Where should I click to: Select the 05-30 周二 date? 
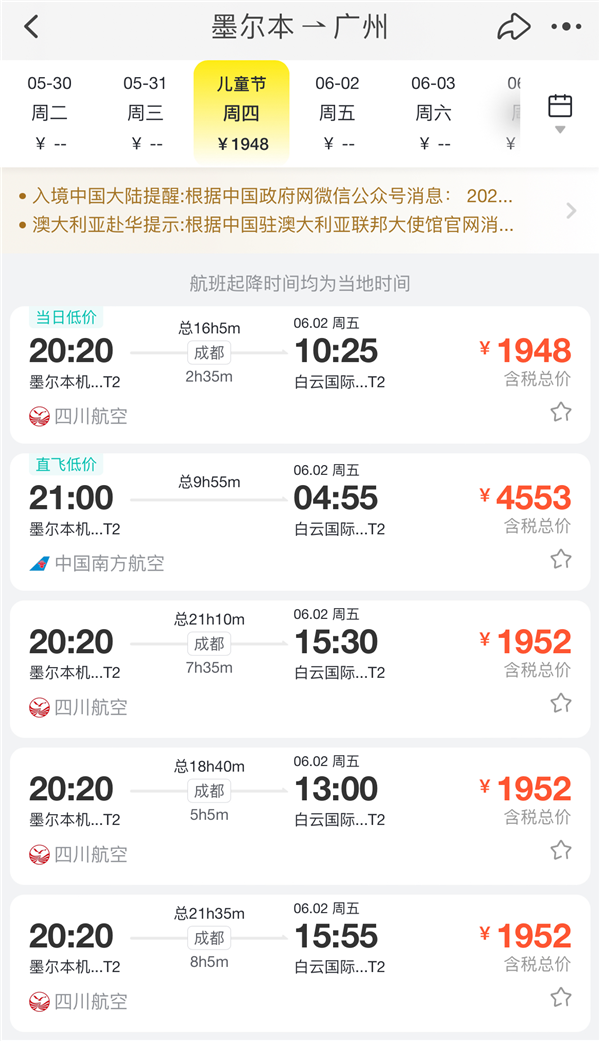click(50, 113)
